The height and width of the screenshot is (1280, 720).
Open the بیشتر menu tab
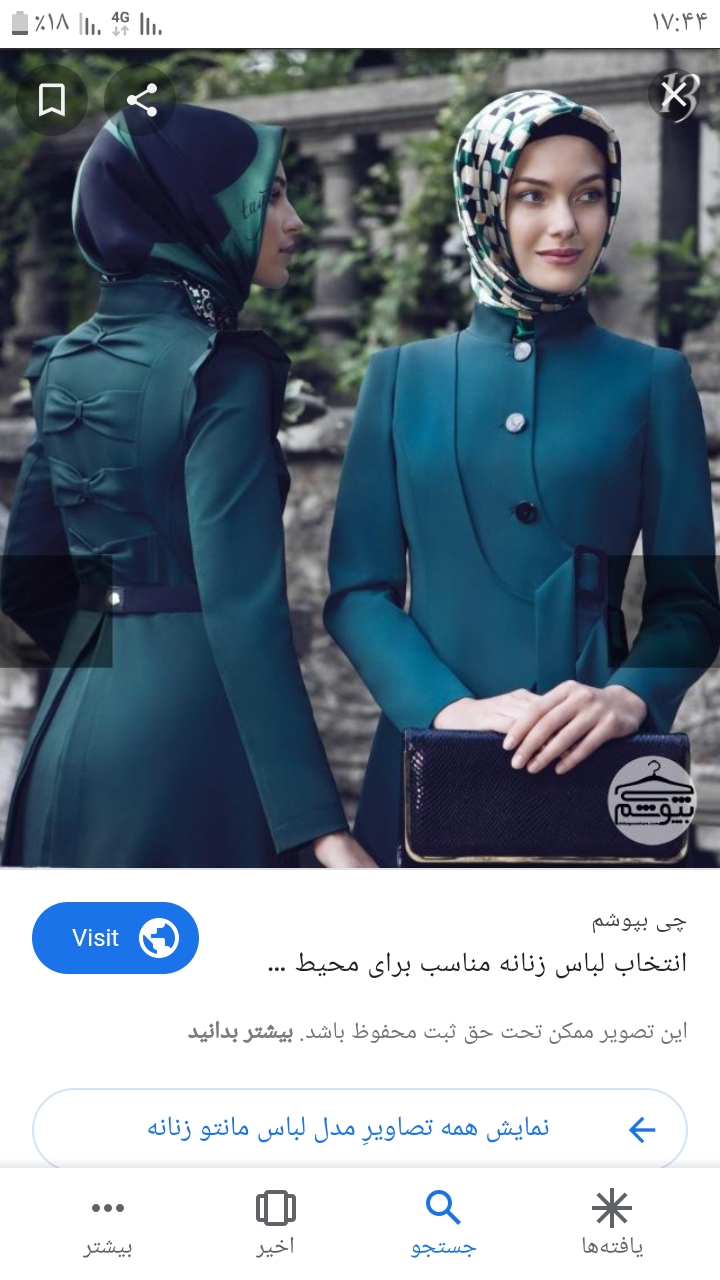(x=107, y=1223)
